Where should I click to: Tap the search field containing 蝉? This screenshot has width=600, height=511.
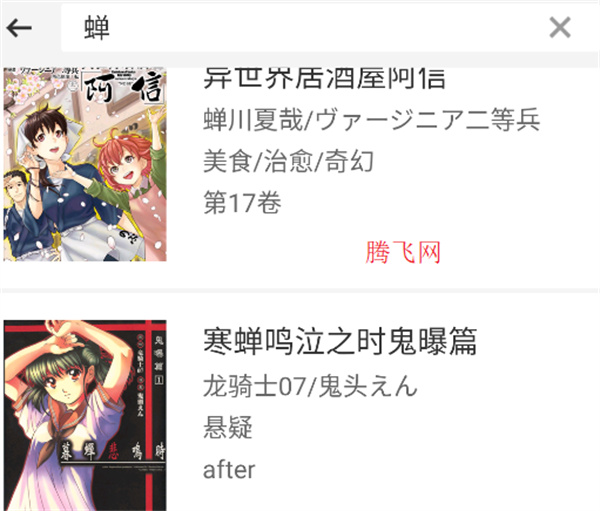[300, 27]
